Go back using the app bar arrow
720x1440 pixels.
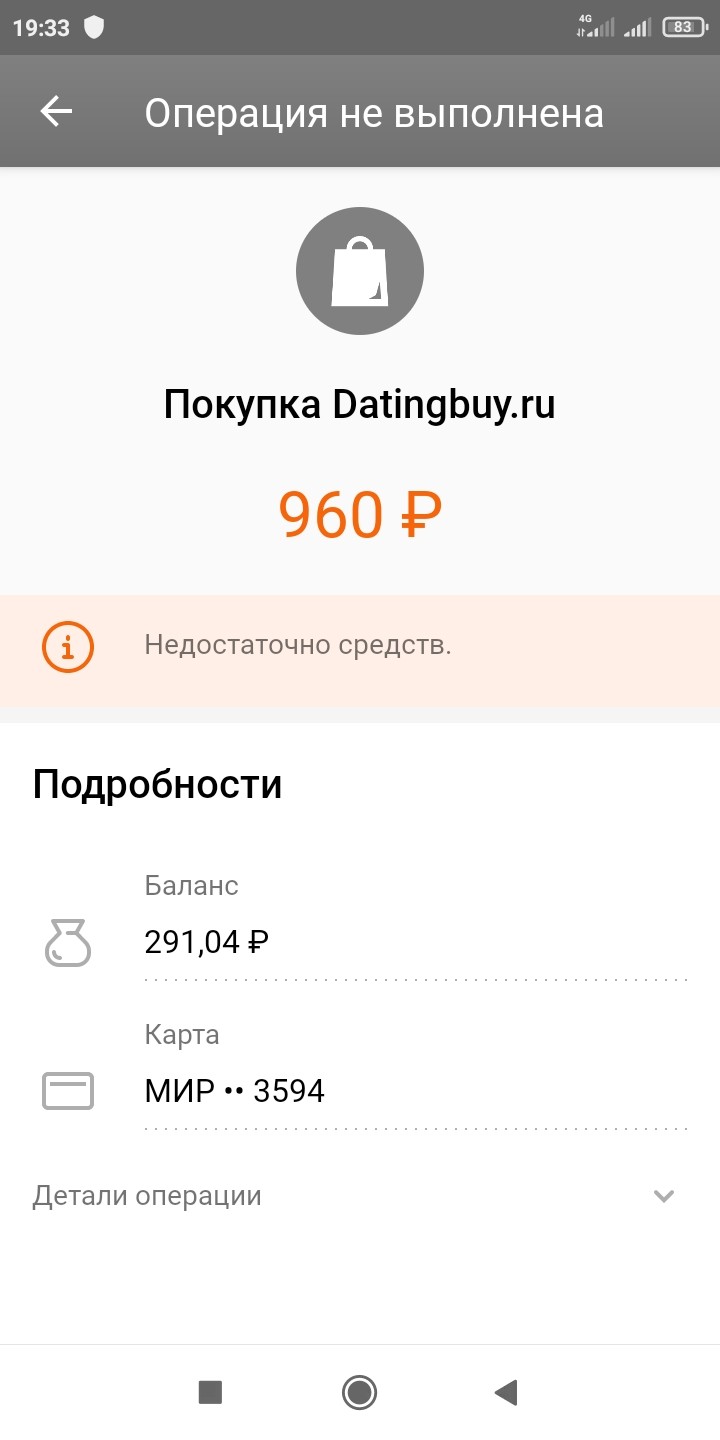click(57, 112)
